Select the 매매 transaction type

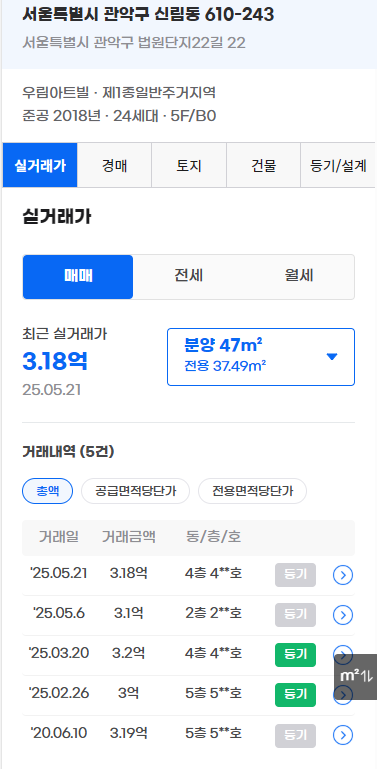(x=78, y=277)
